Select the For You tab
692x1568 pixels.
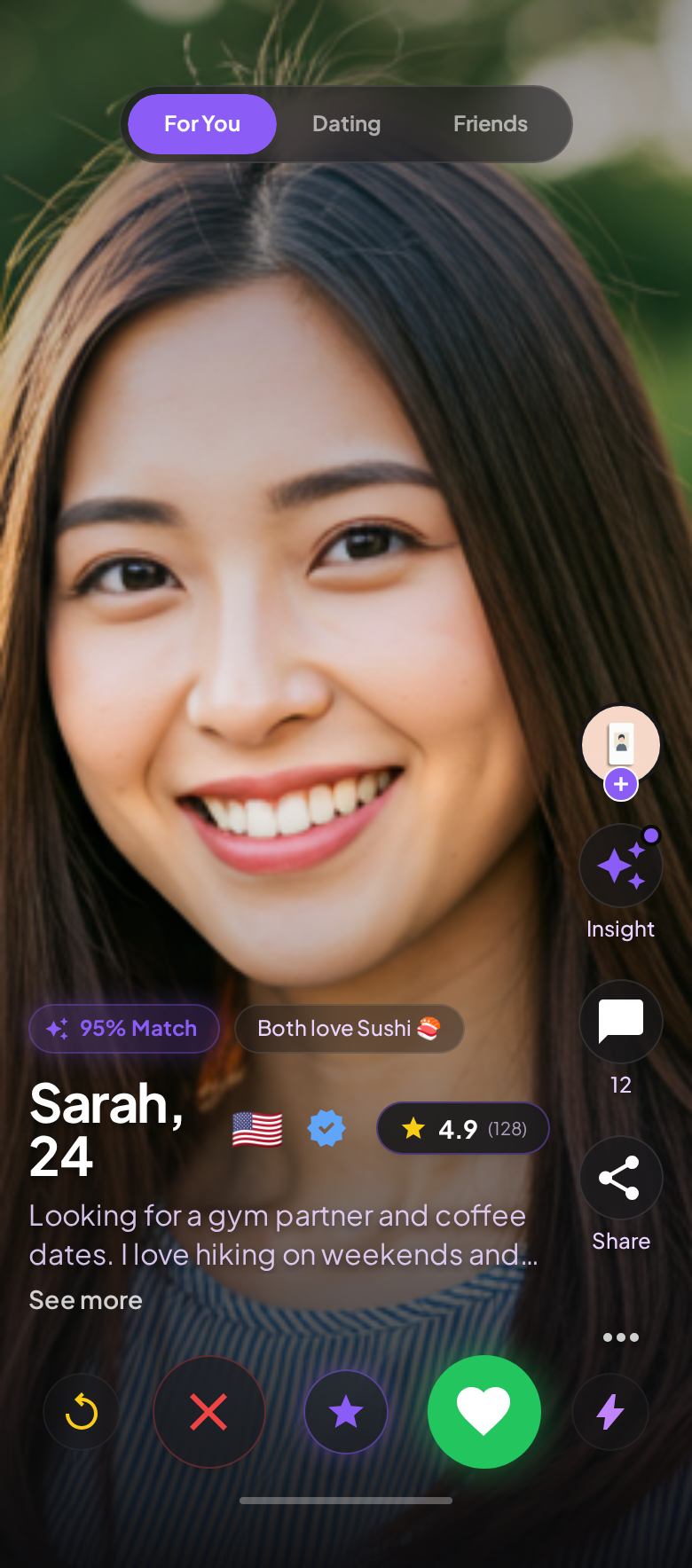[x=201, y=123]
